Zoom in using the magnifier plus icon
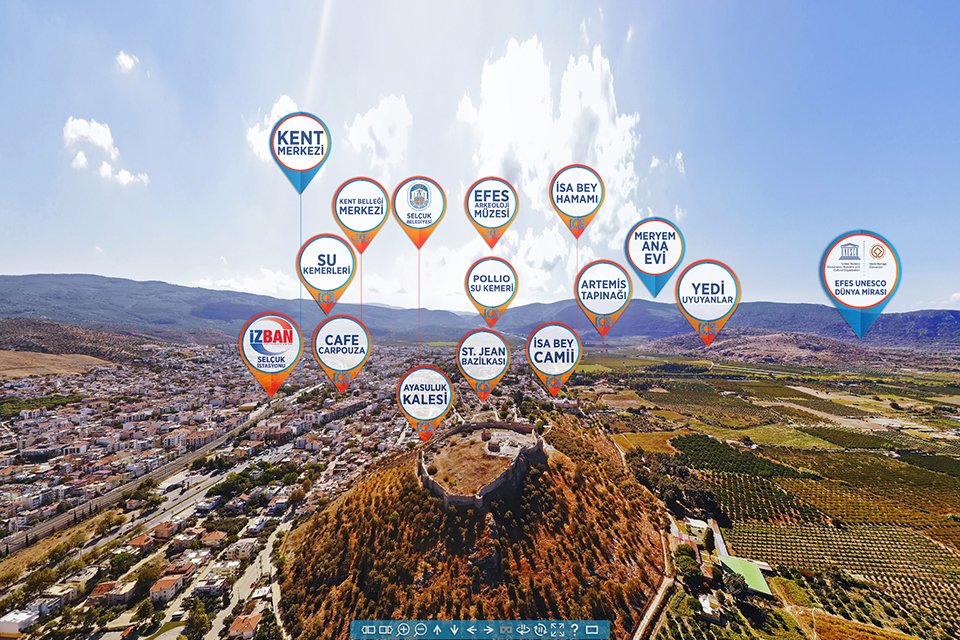This screenshot has width=960, height=640. (403, 630)
